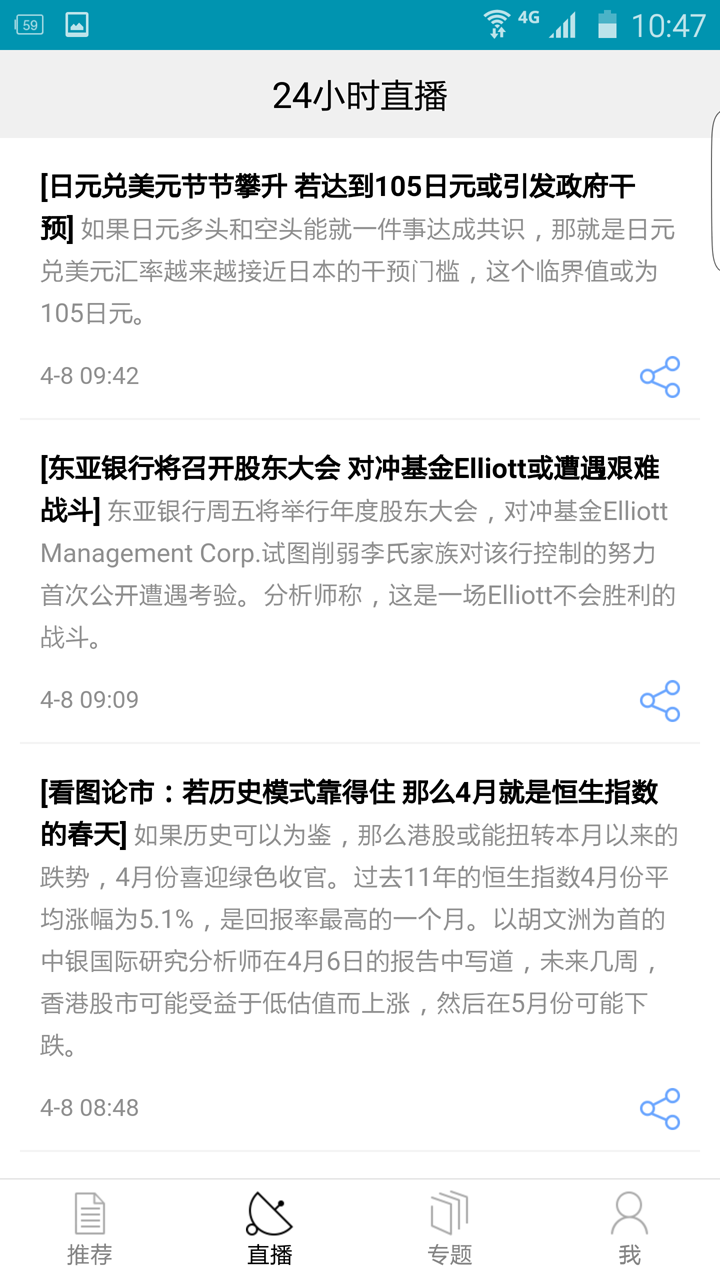720x1280 pixels.
Task: Share the Hang Seng index article
Action: click(x=659, y=1108)
